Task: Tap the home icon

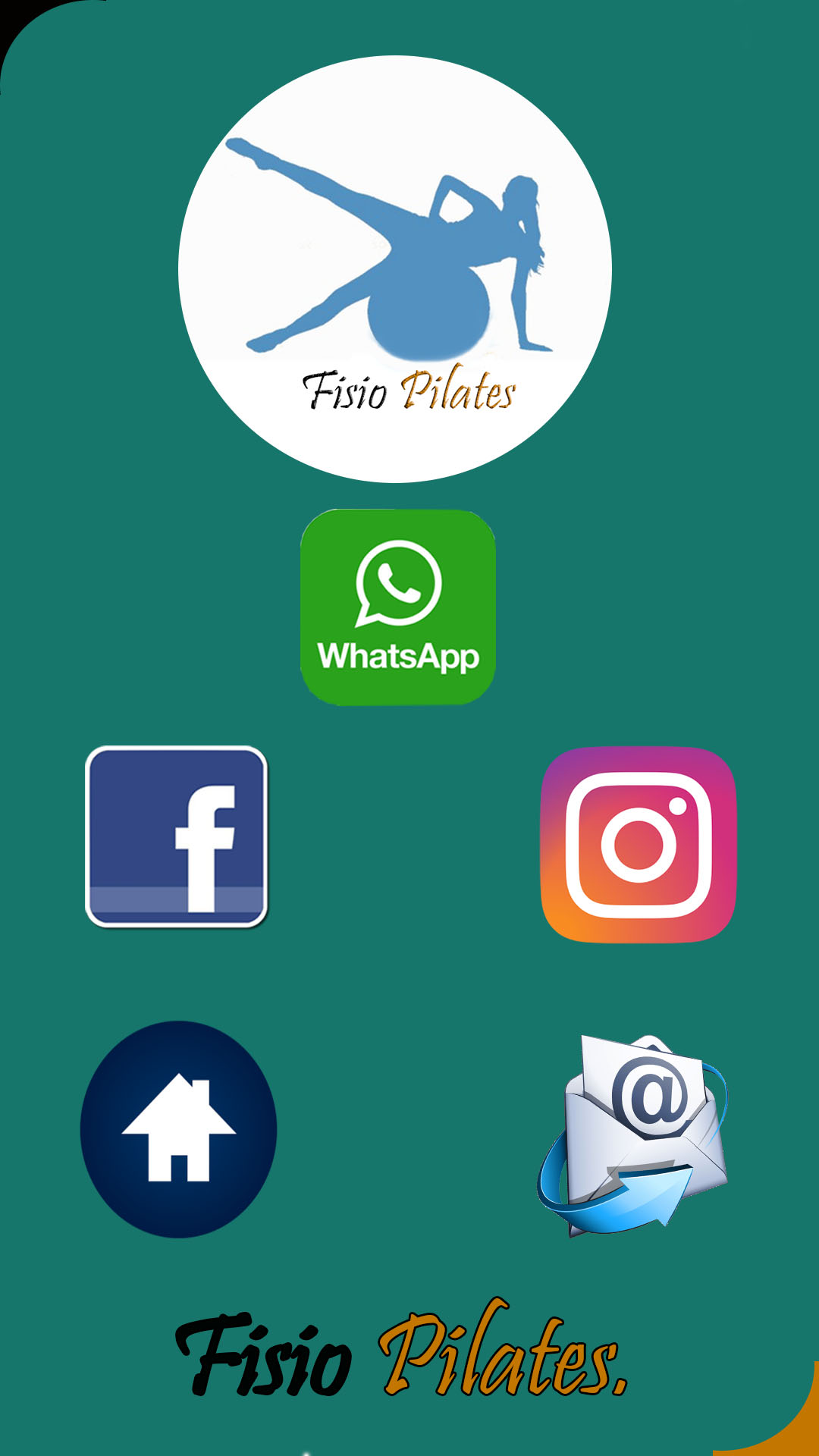Action: coord(179,1130)
